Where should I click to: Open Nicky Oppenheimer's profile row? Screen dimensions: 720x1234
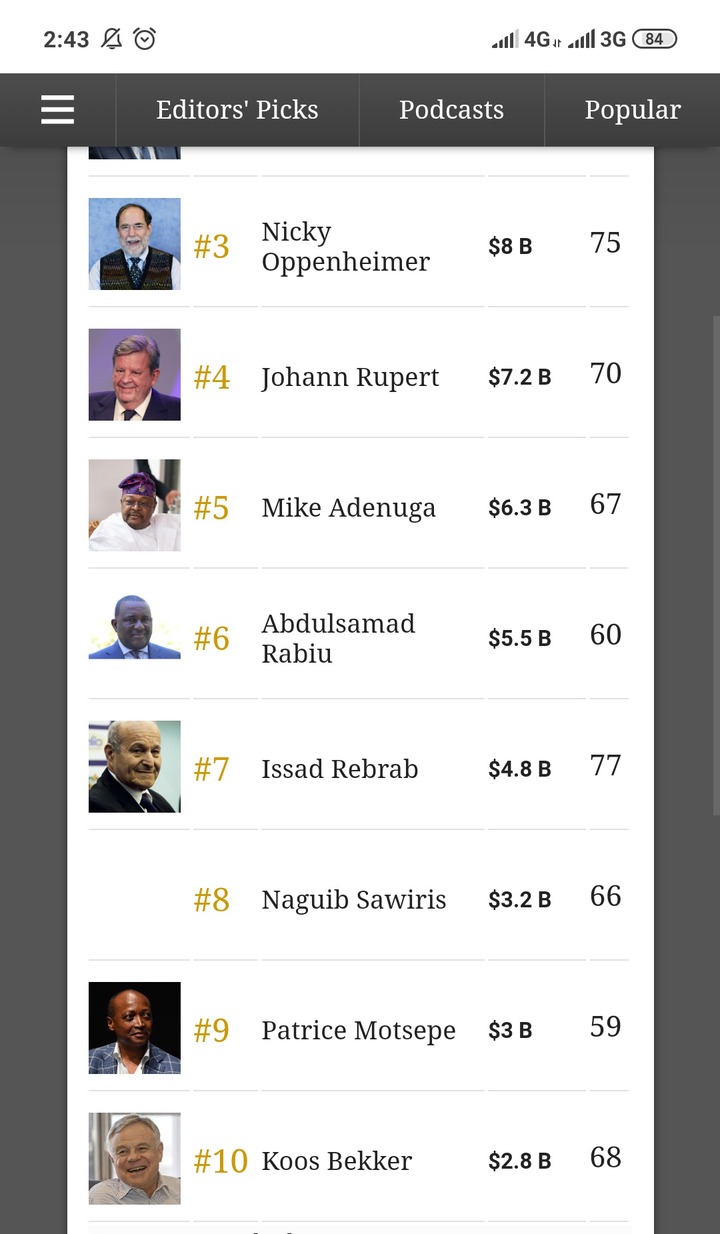click(358, 242)
